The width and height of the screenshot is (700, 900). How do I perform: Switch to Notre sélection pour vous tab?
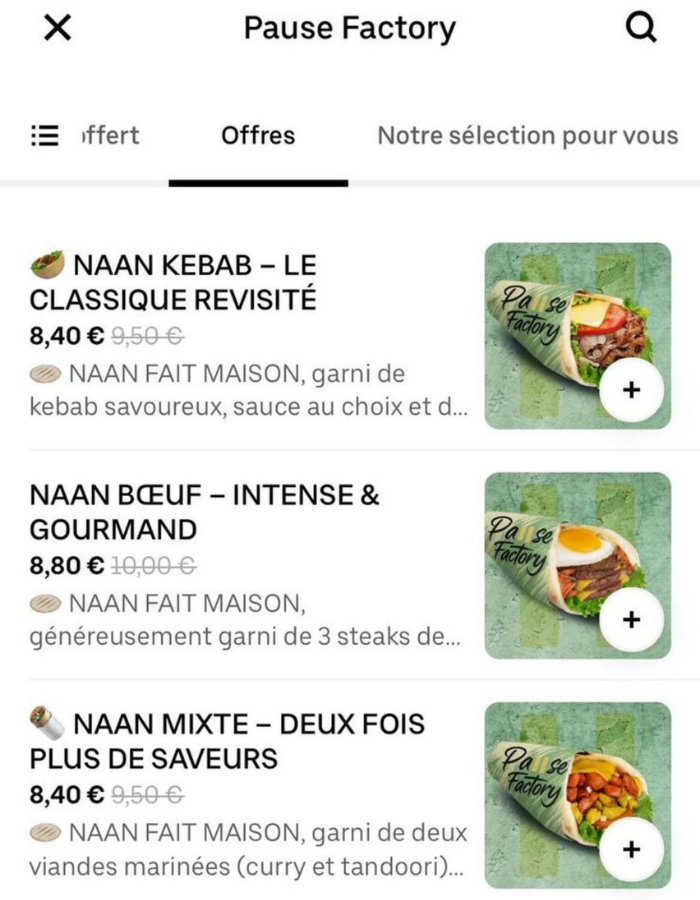(527, 135)
